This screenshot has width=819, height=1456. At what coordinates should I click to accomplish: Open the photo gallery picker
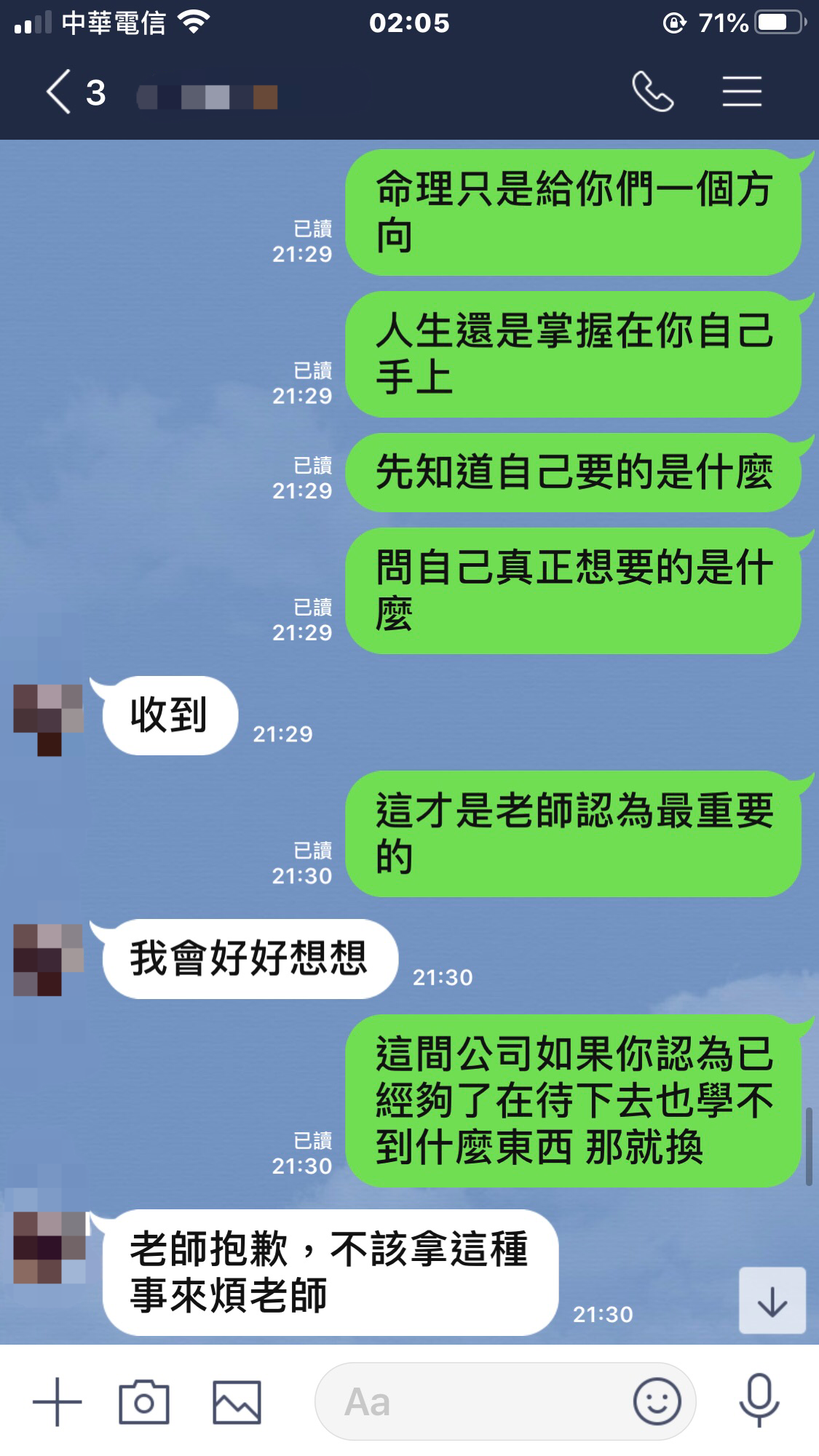point(237,1401)
